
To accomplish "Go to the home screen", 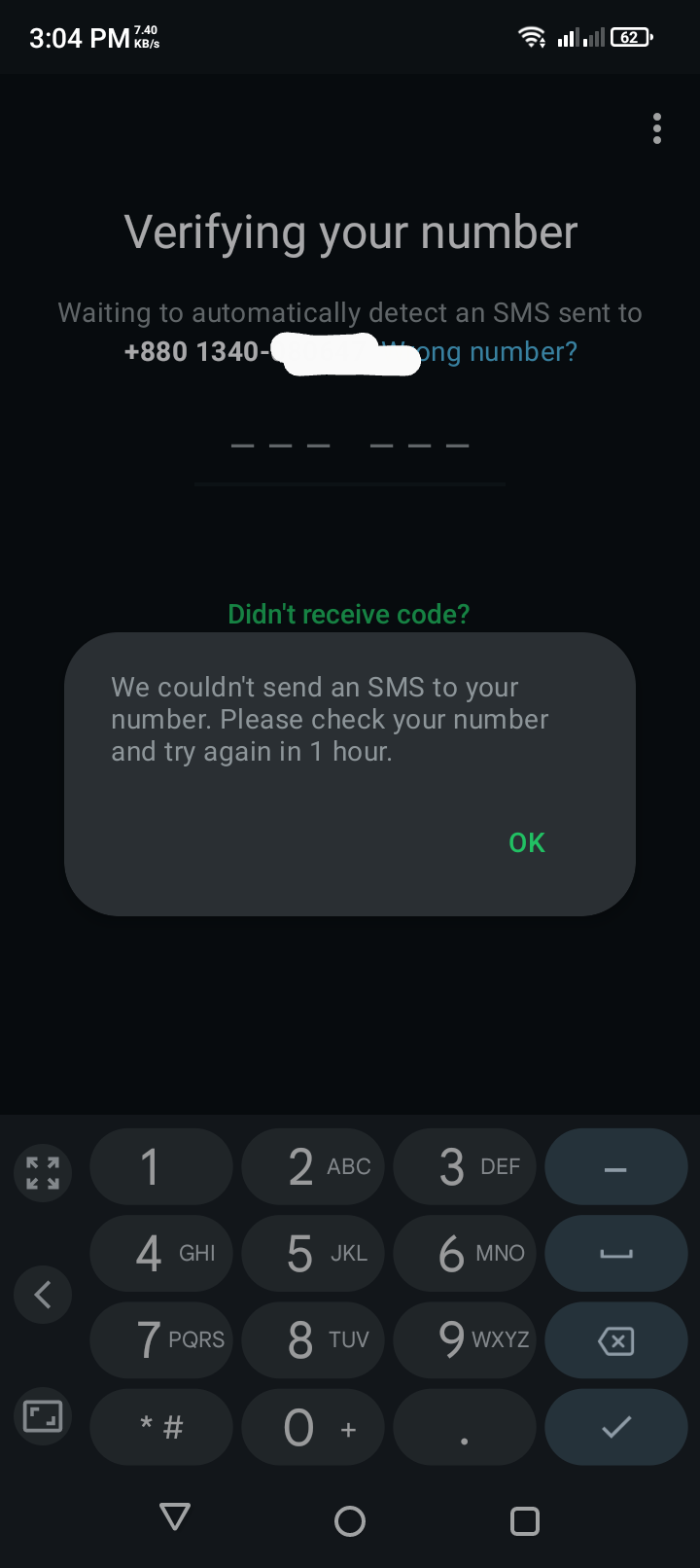I will tap(350, 1520).
